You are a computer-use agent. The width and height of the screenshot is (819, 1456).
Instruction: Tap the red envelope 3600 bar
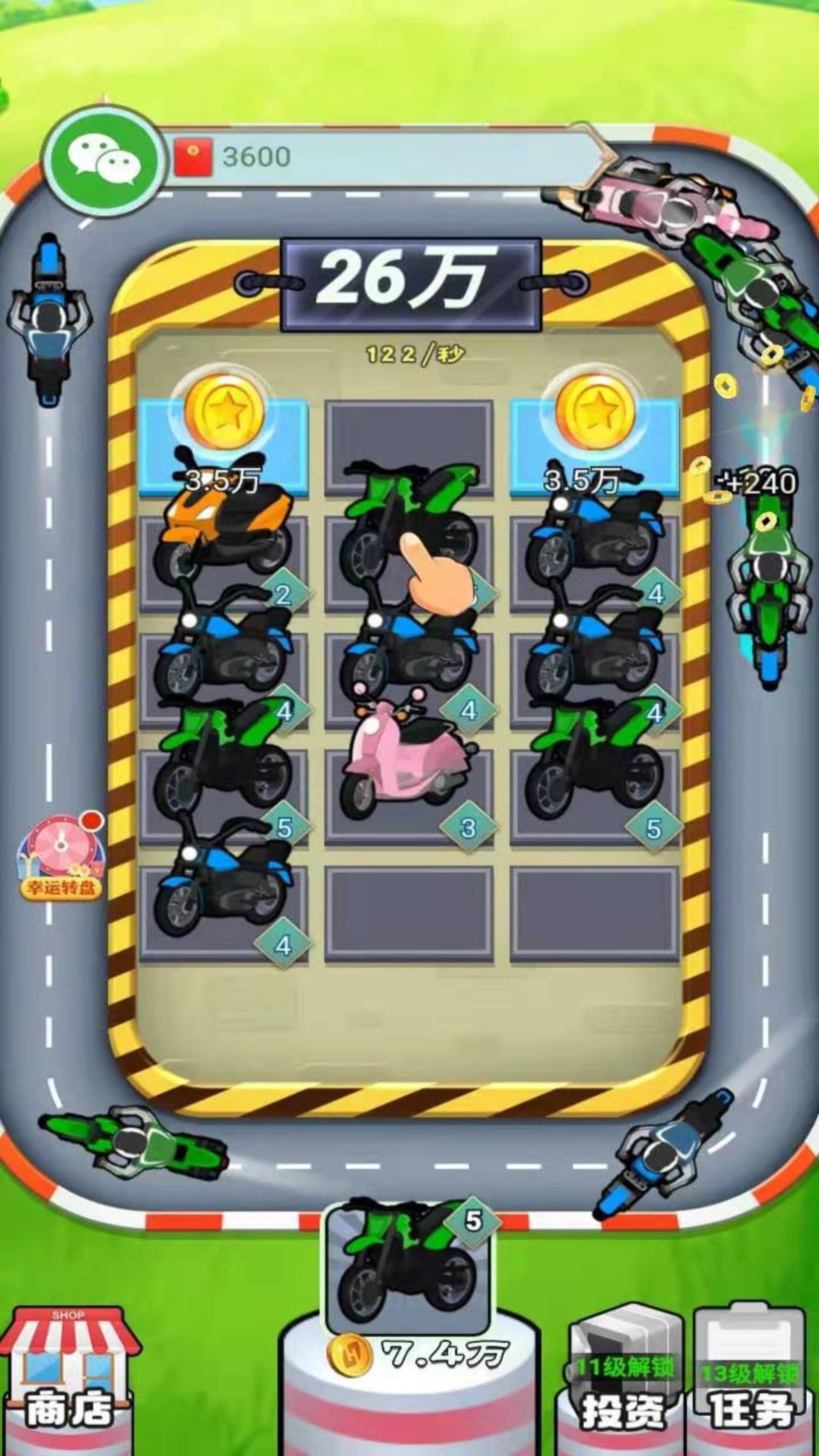pyautogui.click(x=379, y=157)
